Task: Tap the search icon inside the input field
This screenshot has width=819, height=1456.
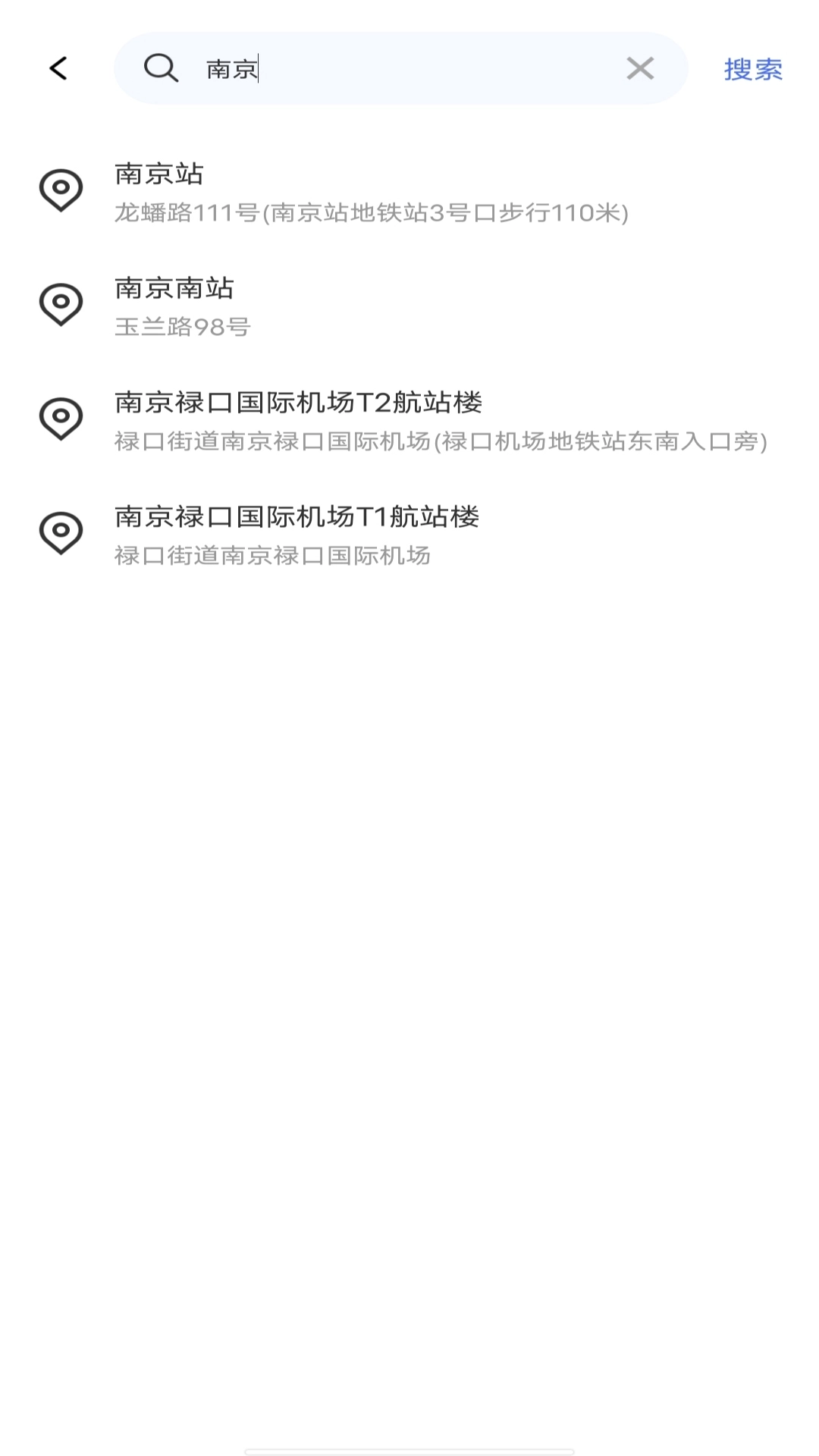Action: tap(161, 70)
